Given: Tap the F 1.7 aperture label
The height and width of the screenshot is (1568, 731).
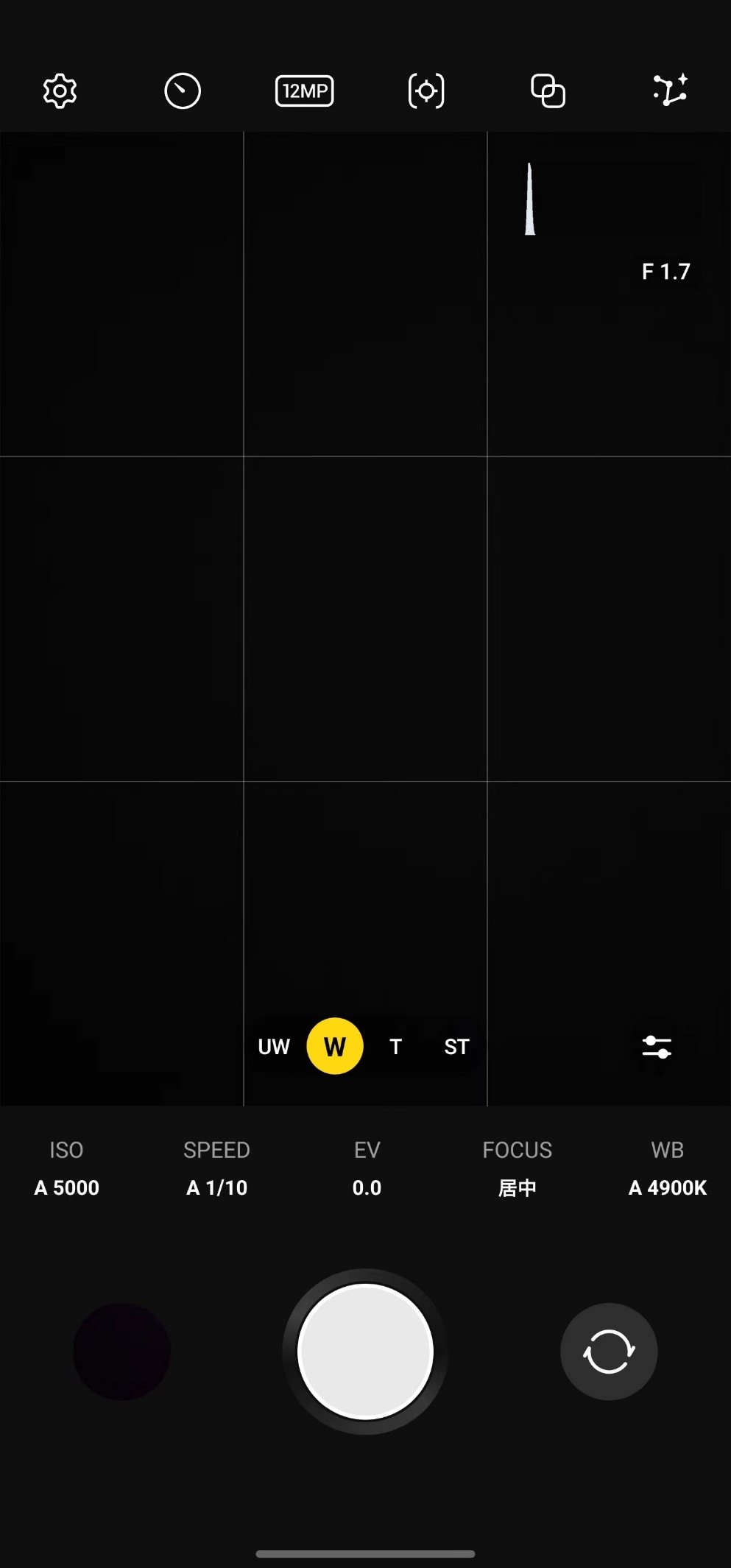Looking at the screenshot, I should coord(665,271).
